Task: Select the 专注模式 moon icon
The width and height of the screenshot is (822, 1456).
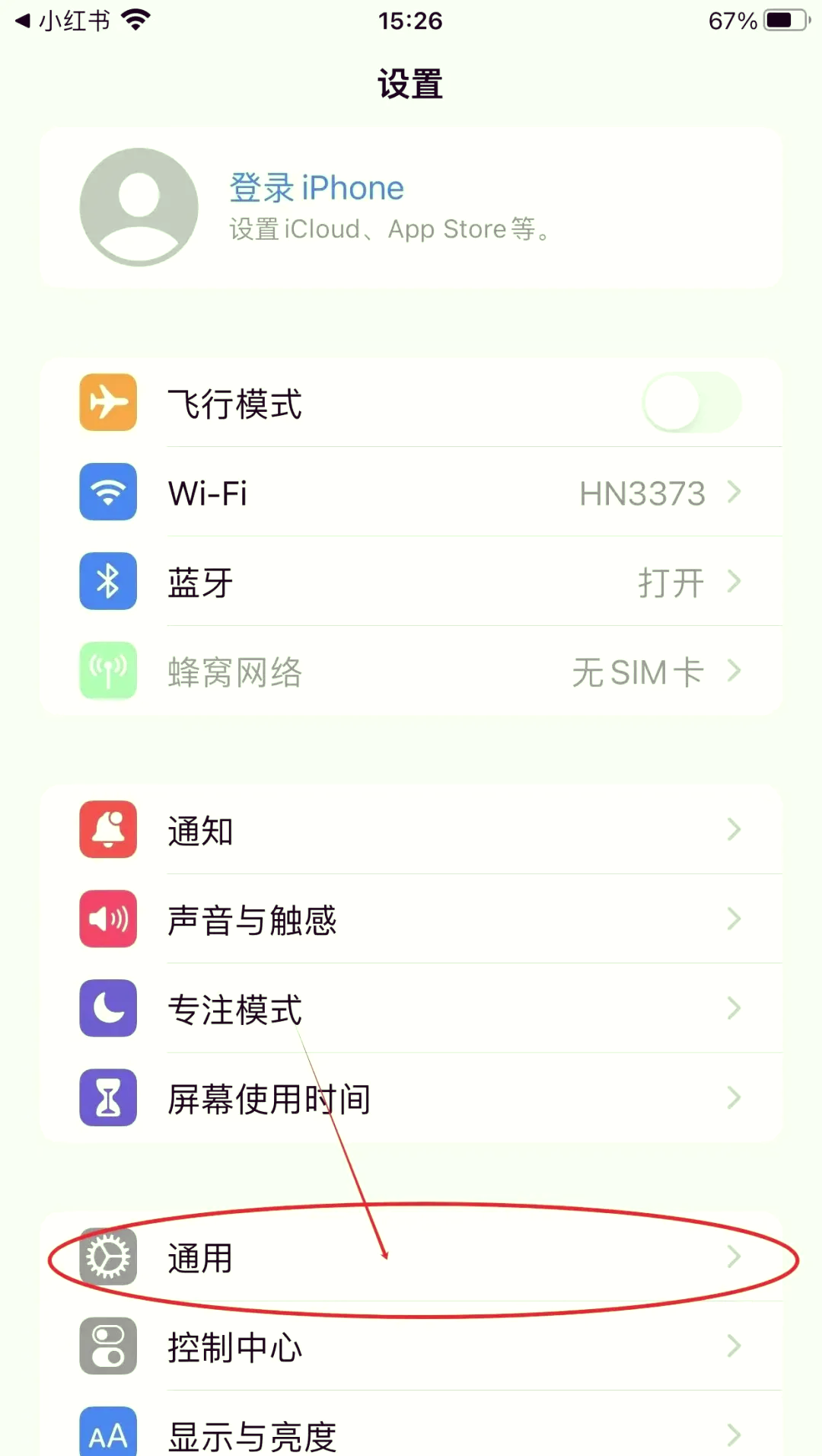Action: point(108,1008)
